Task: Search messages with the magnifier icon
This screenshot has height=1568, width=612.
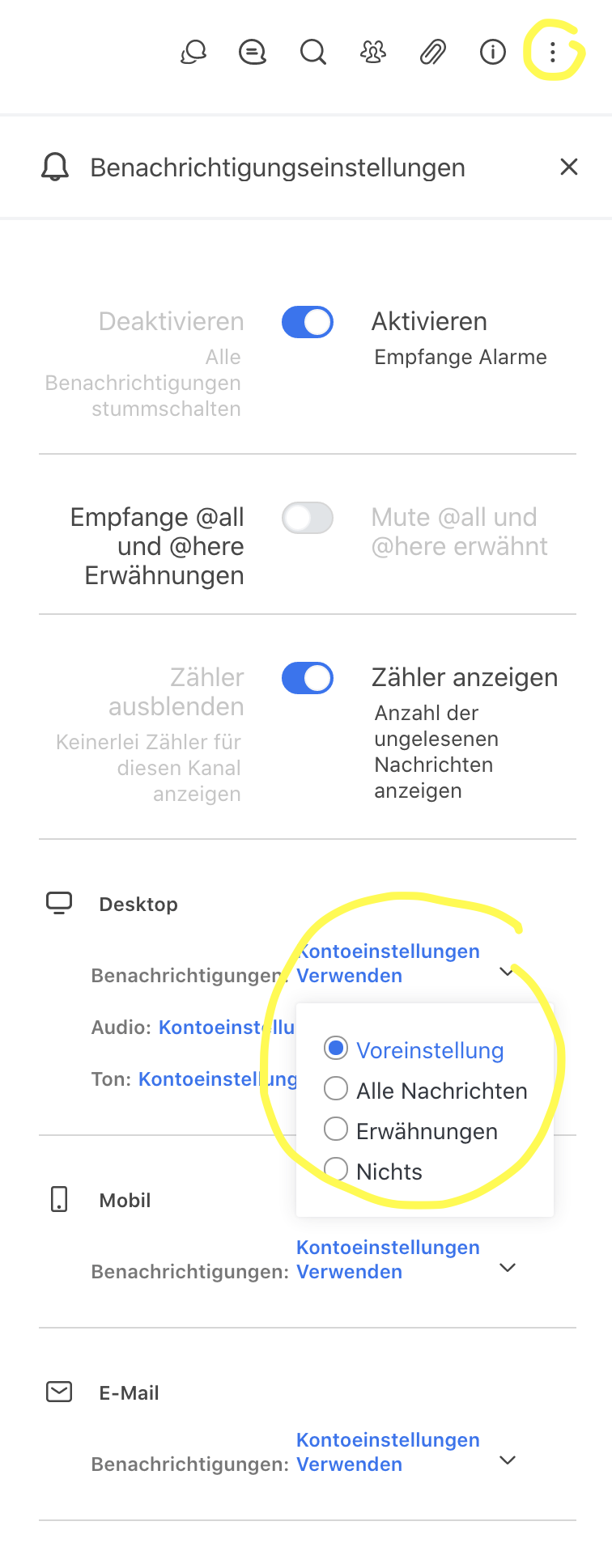Action: click(x=312, y=53)
